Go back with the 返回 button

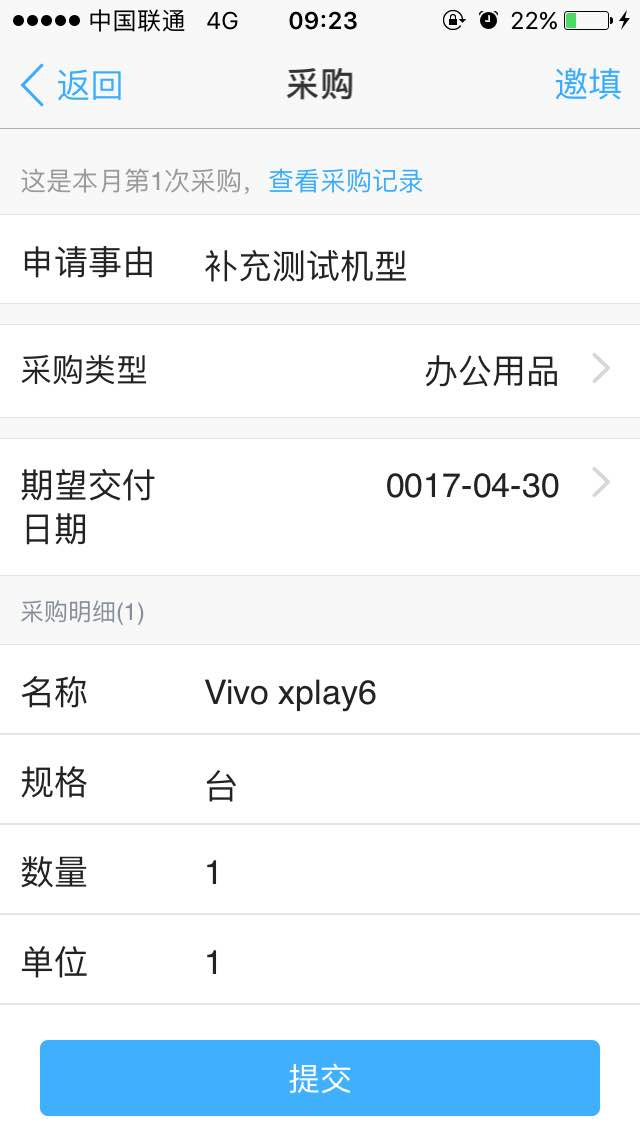[x=71, y=85]
